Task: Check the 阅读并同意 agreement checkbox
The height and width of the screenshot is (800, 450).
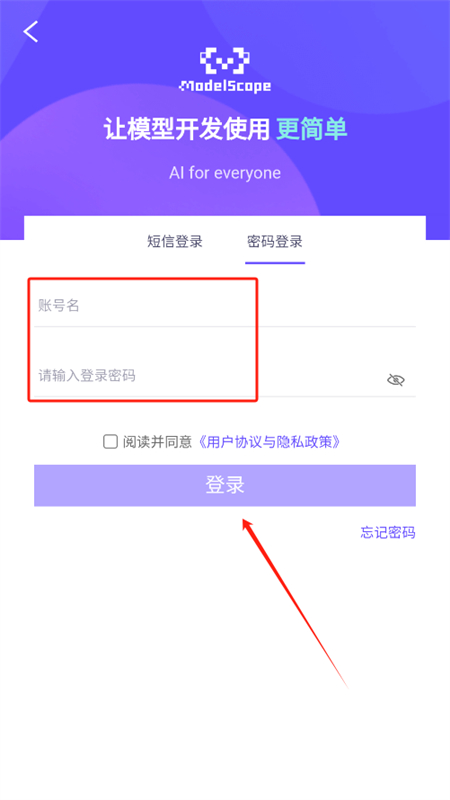Action: [110, 441]
